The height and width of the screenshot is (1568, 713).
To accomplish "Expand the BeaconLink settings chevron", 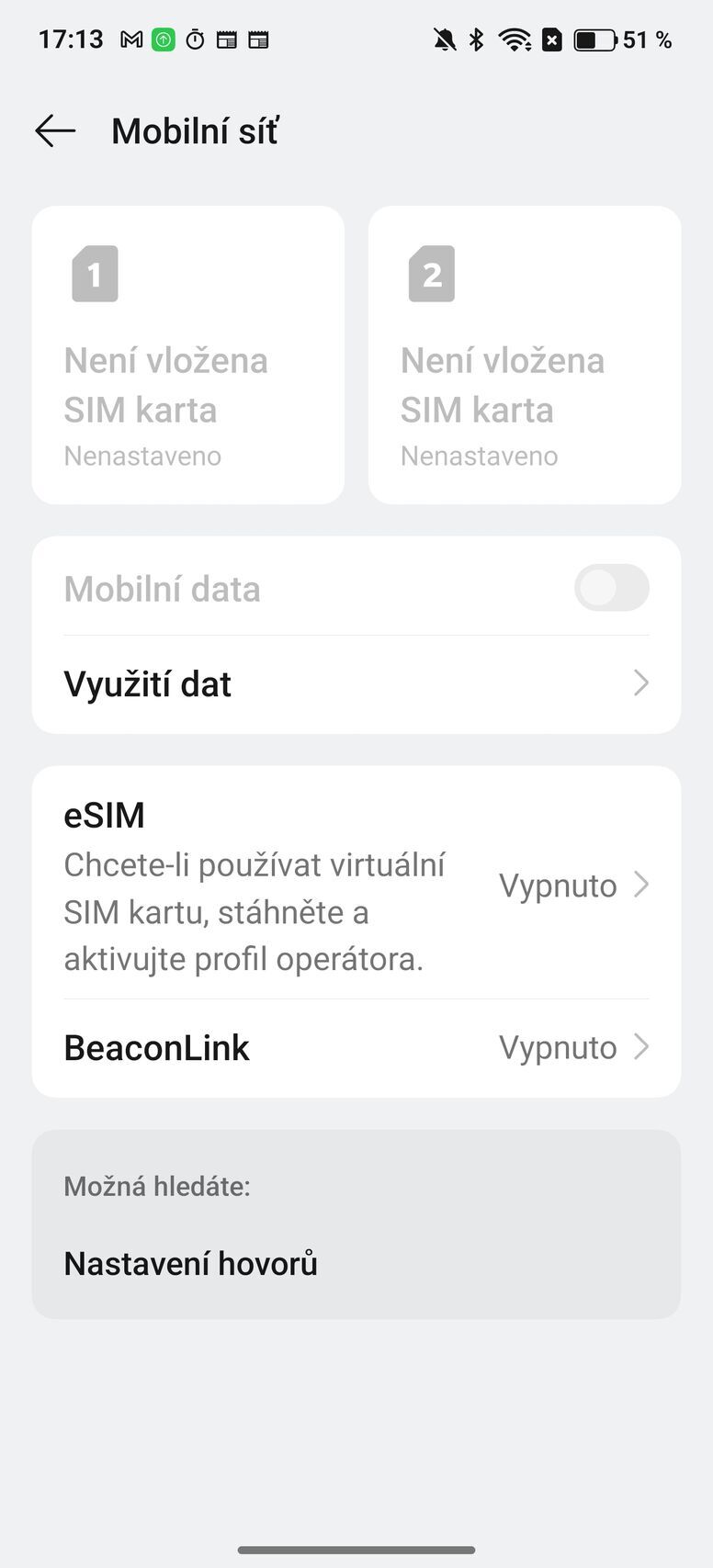I will coord(640,1047).
